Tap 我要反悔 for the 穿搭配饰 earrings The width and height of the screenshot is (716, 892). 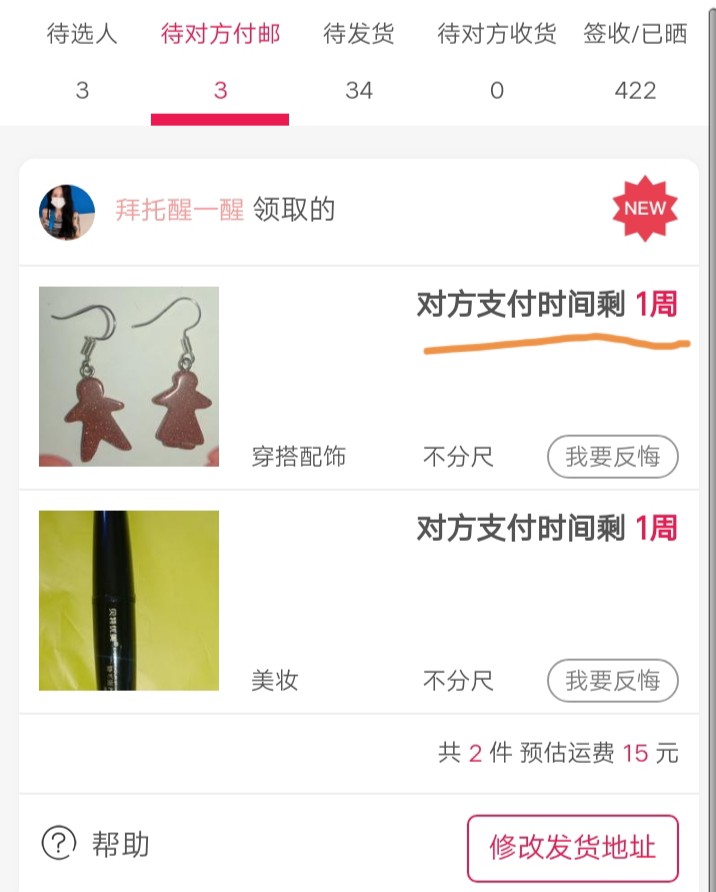coord(612,457)
